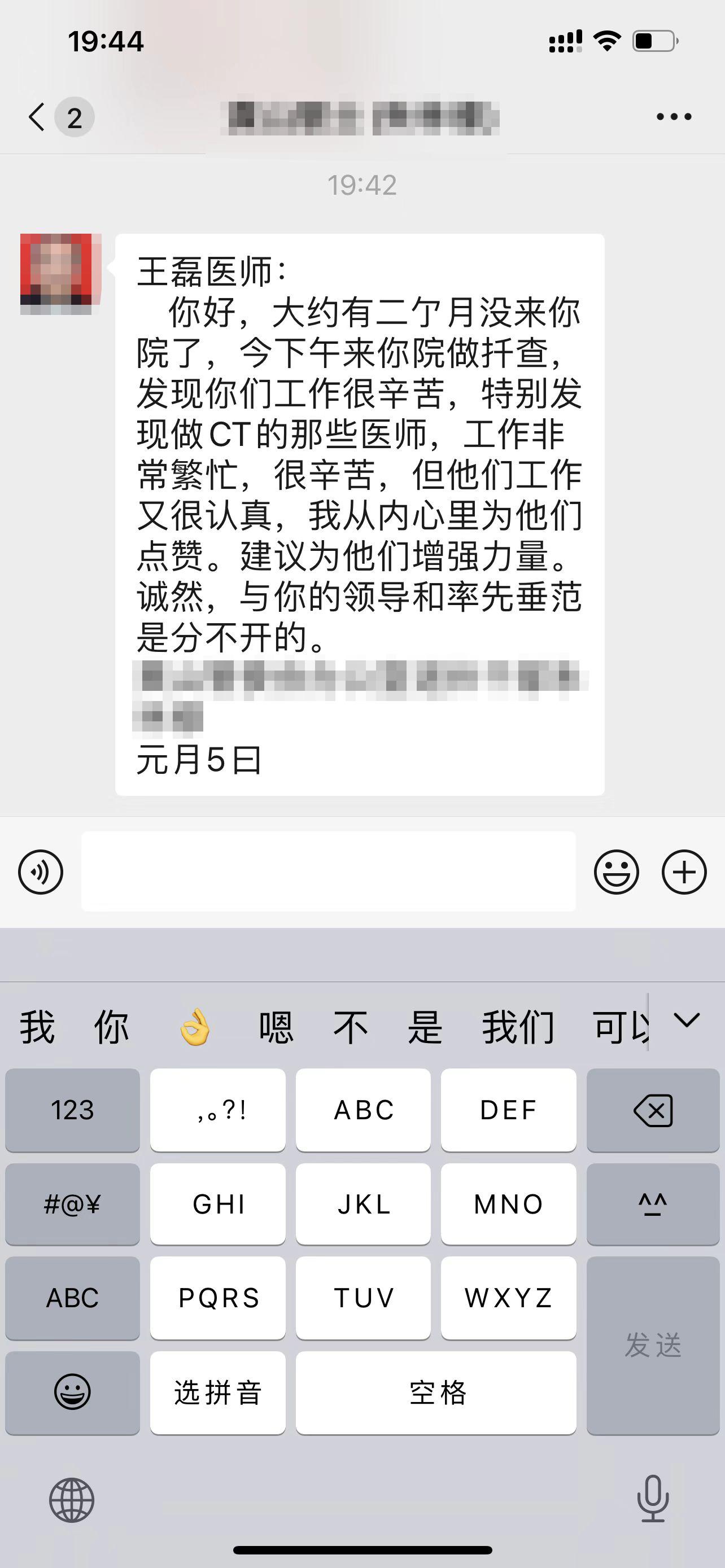The image size is (725, 1568).
Task: Open the chat options menu
Action: 674,116
